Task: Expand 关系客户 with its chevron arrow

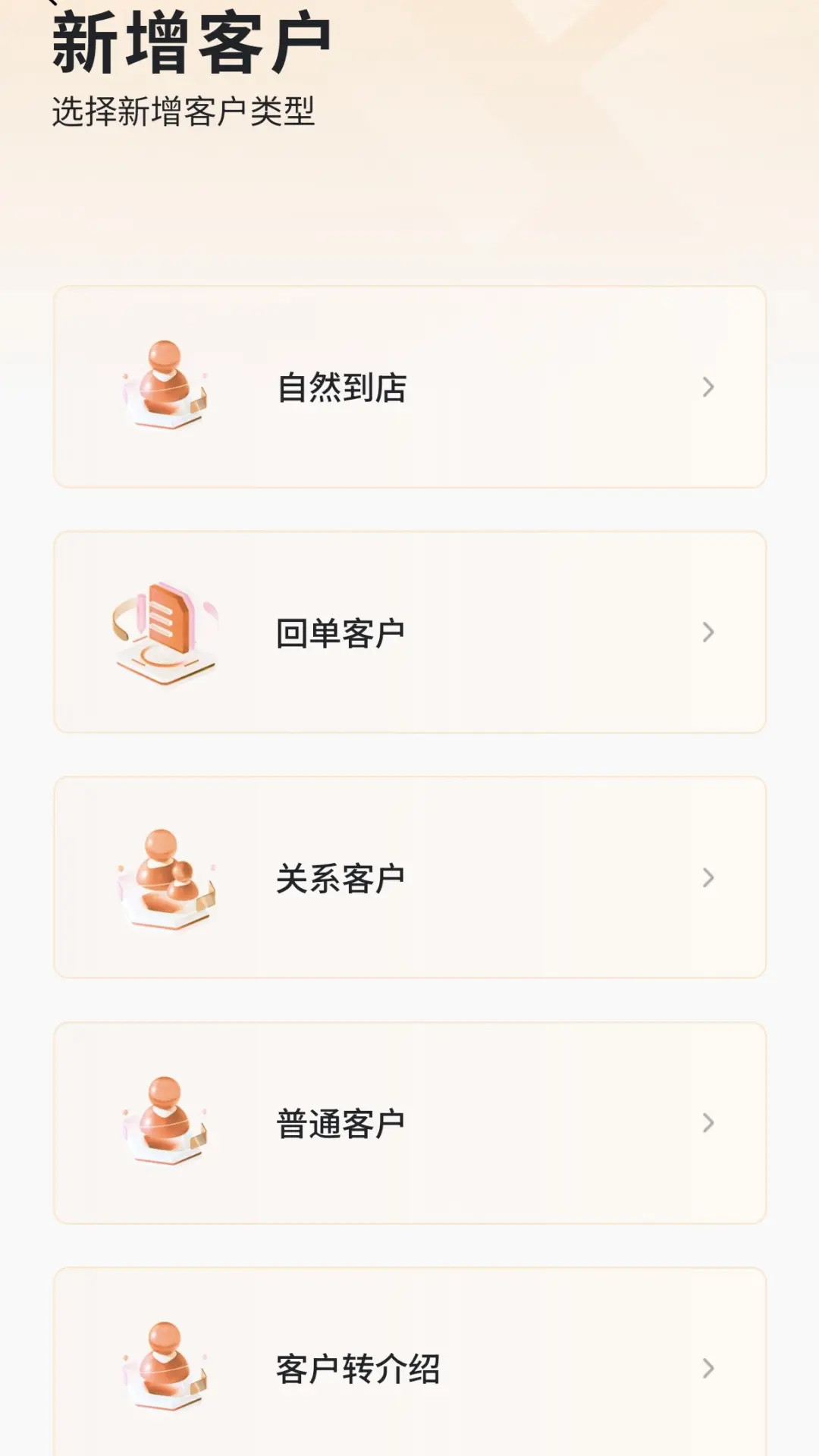Action: [x=708, y=876]
